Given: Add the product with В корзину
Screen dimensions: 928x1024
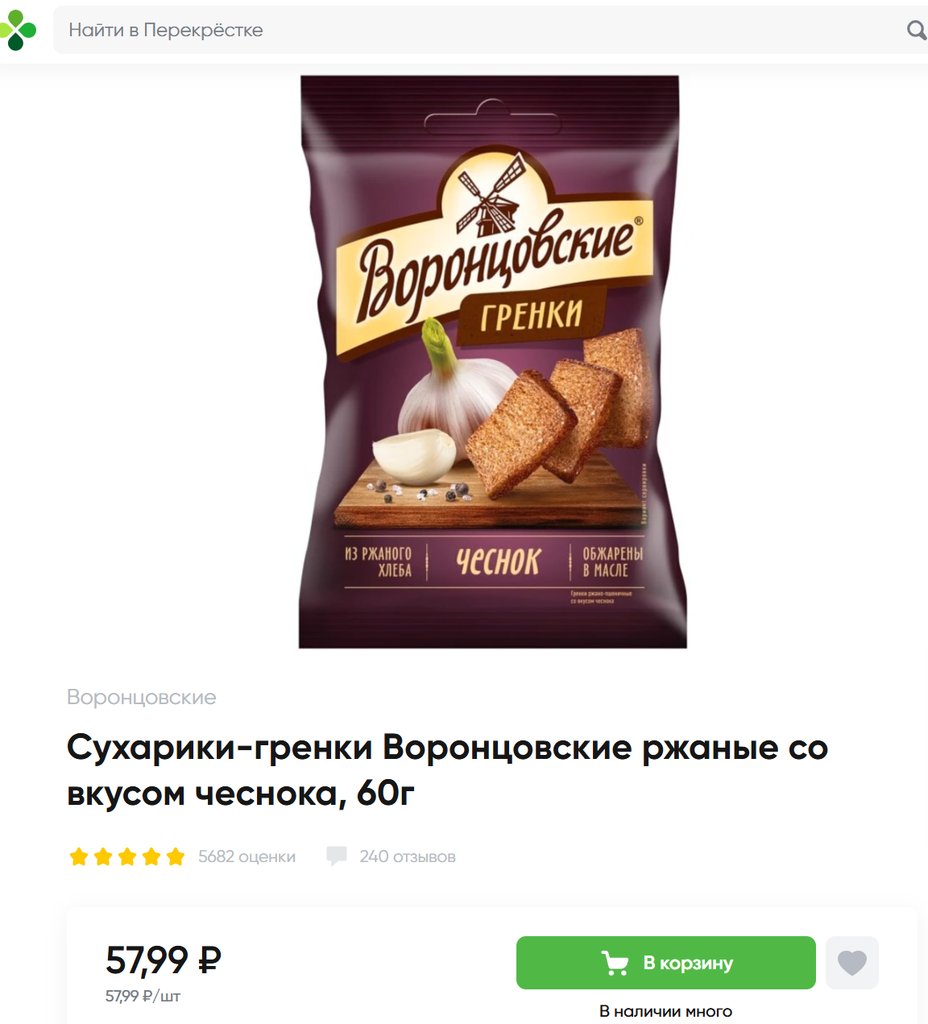Looking at the screenshot, I should 666,963.
